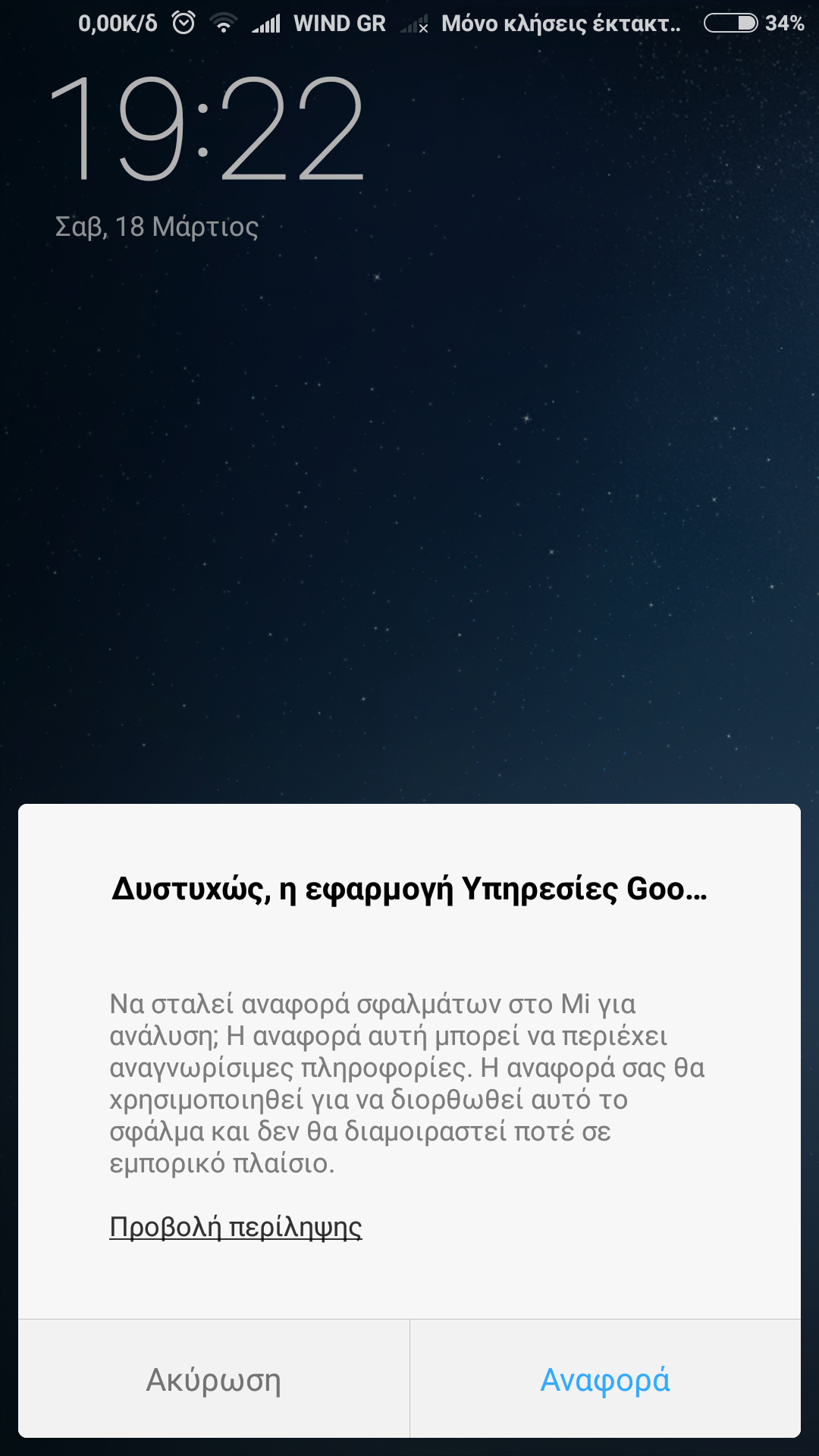Send the error report with Αναφορά
Screen dimensions: 819x1456
(605, 1379)
